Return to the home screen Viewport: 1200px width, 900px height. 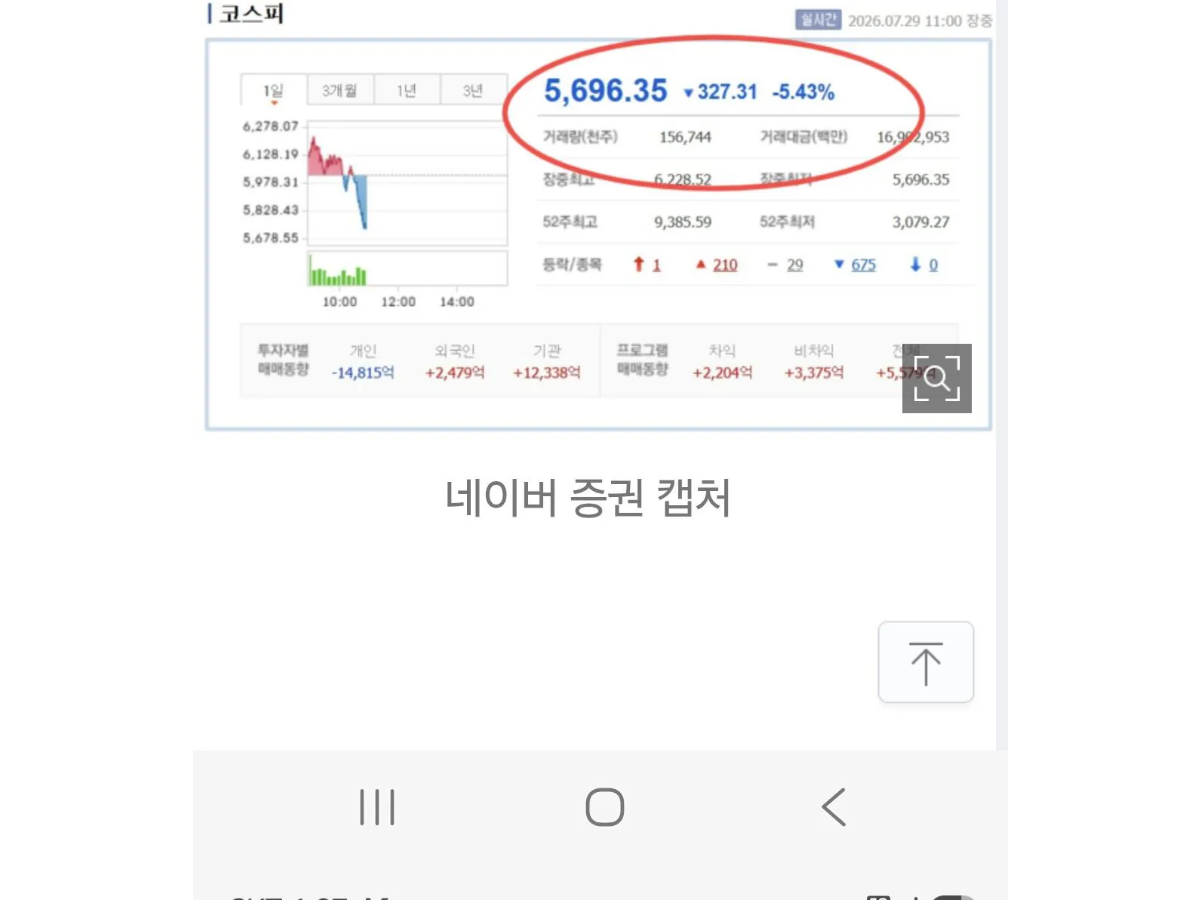(x=604, y=806)
